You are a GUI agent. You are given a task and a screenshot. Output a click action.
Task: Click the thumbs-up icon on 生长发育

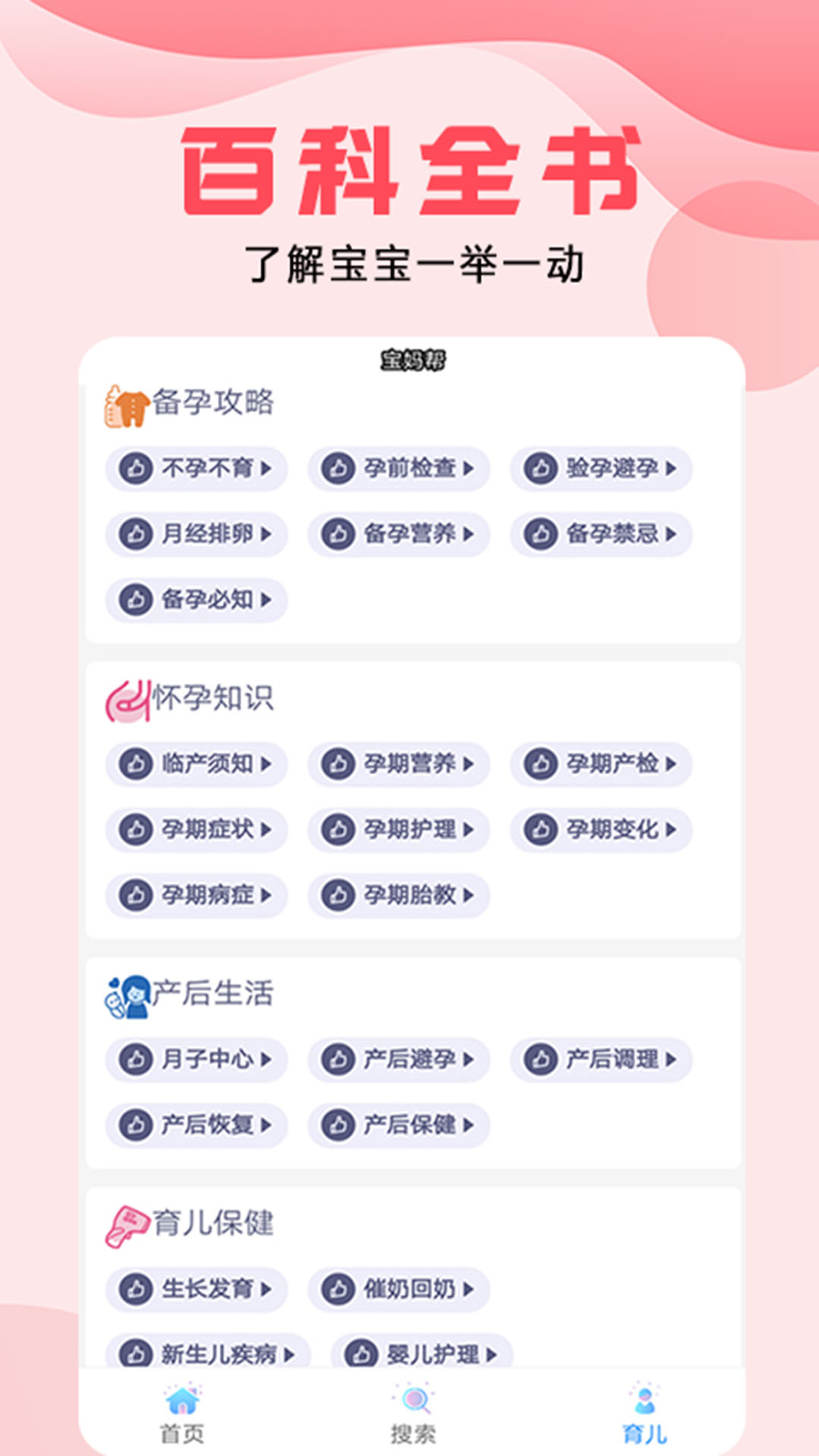(x=136, y=1290)
